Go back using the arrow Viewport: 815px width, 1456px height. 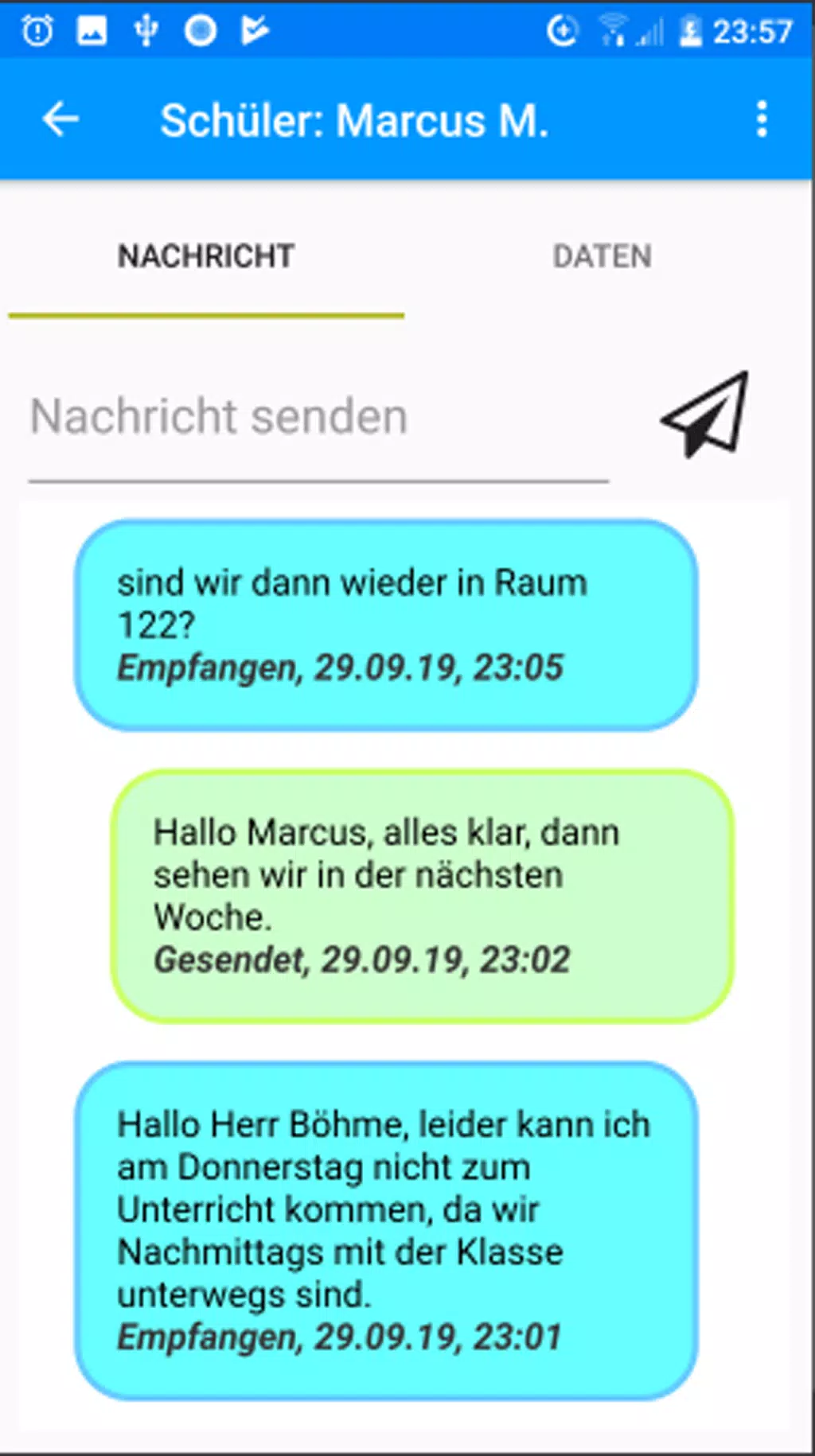coord(60,120)
